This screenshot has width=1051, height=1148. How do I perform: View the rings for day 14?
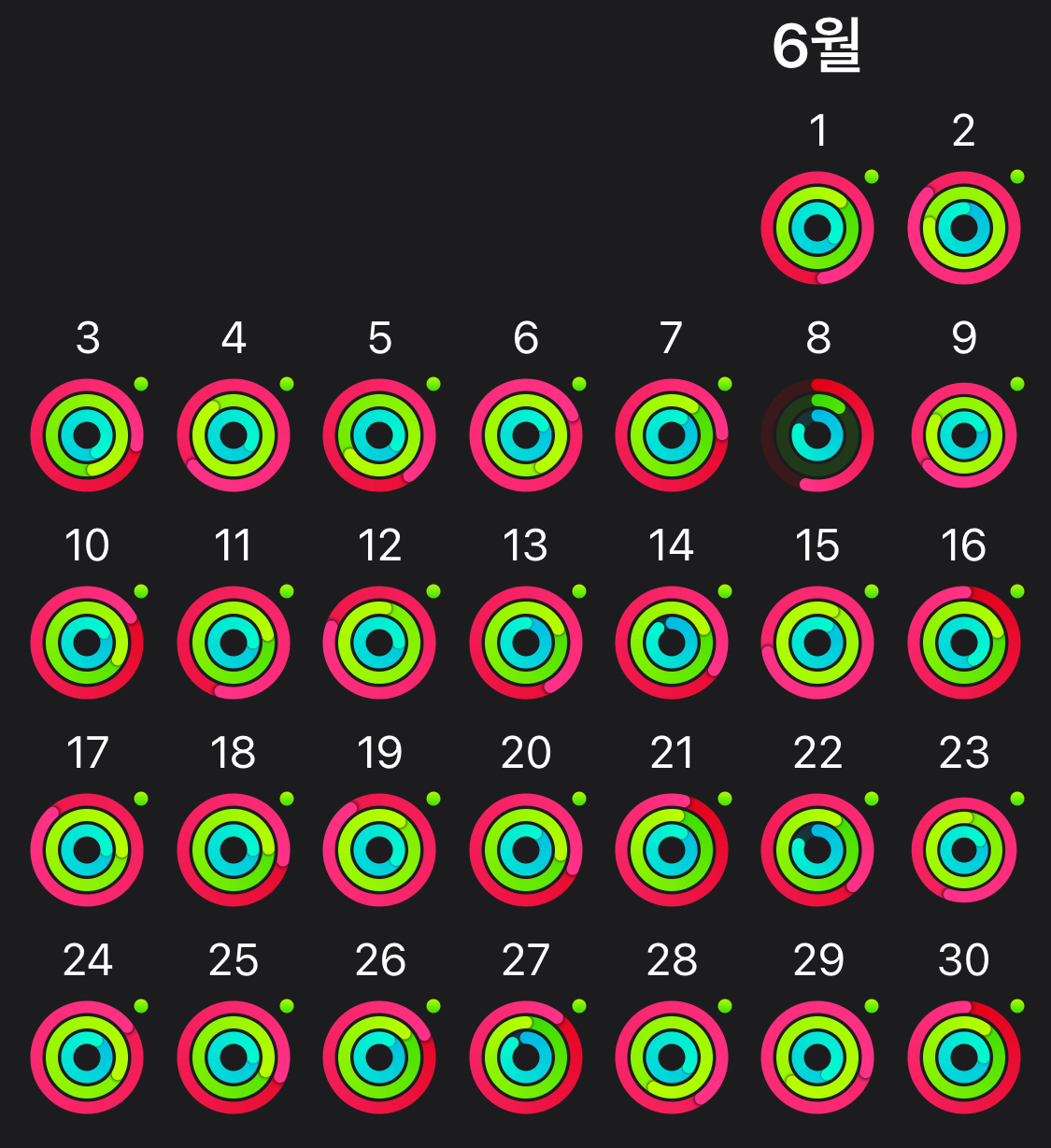[x=672, y=643]
